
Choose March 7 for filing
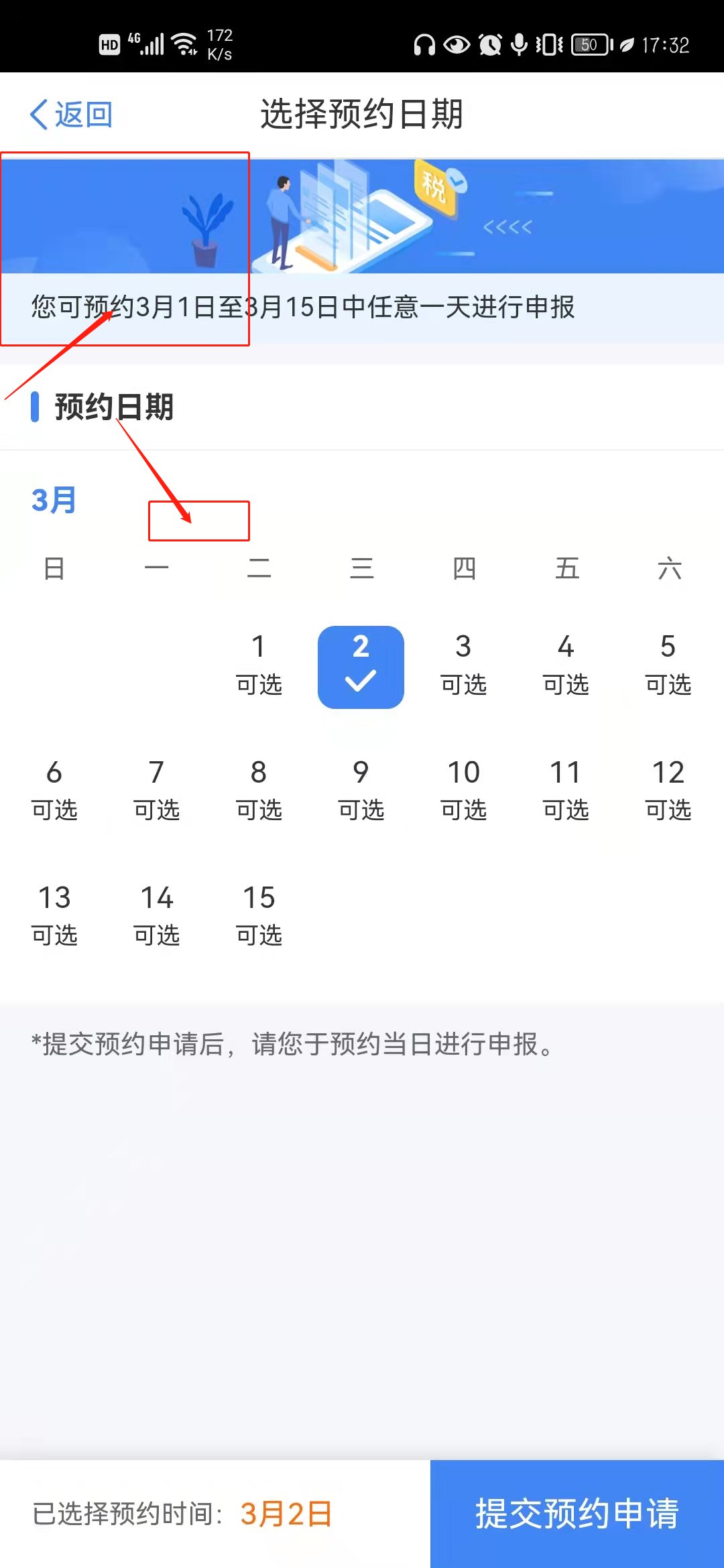click(x=156, y=790)
